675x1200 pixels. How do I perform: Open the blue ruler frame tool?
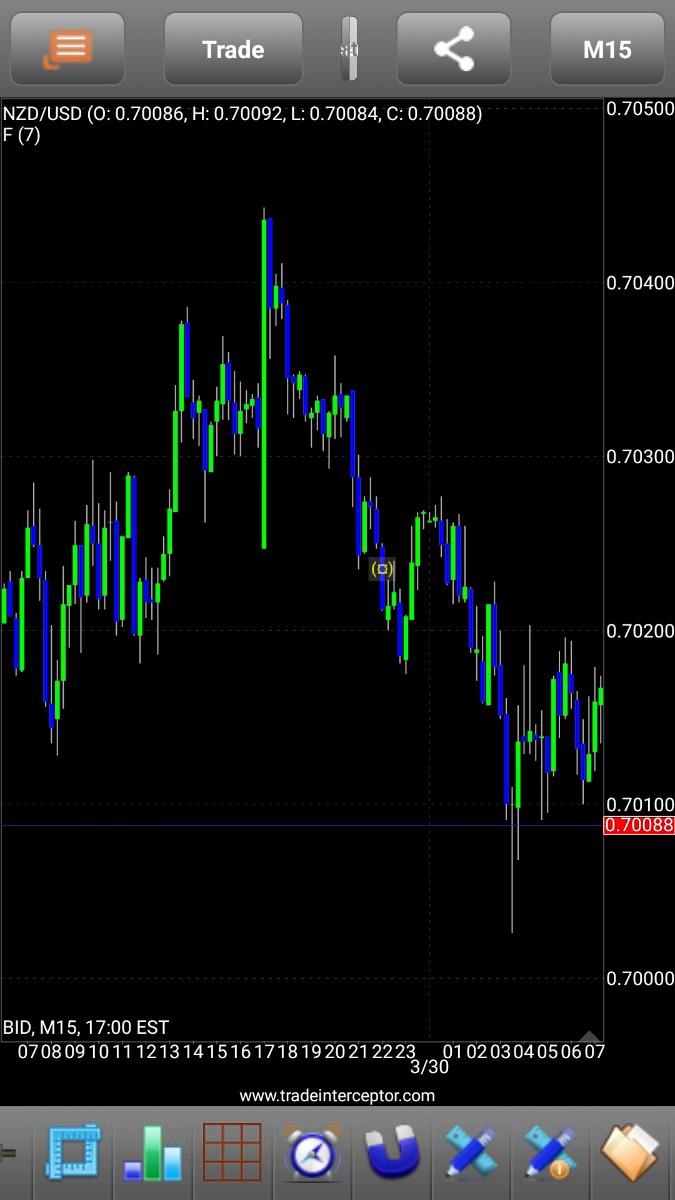click(74, 1152)
